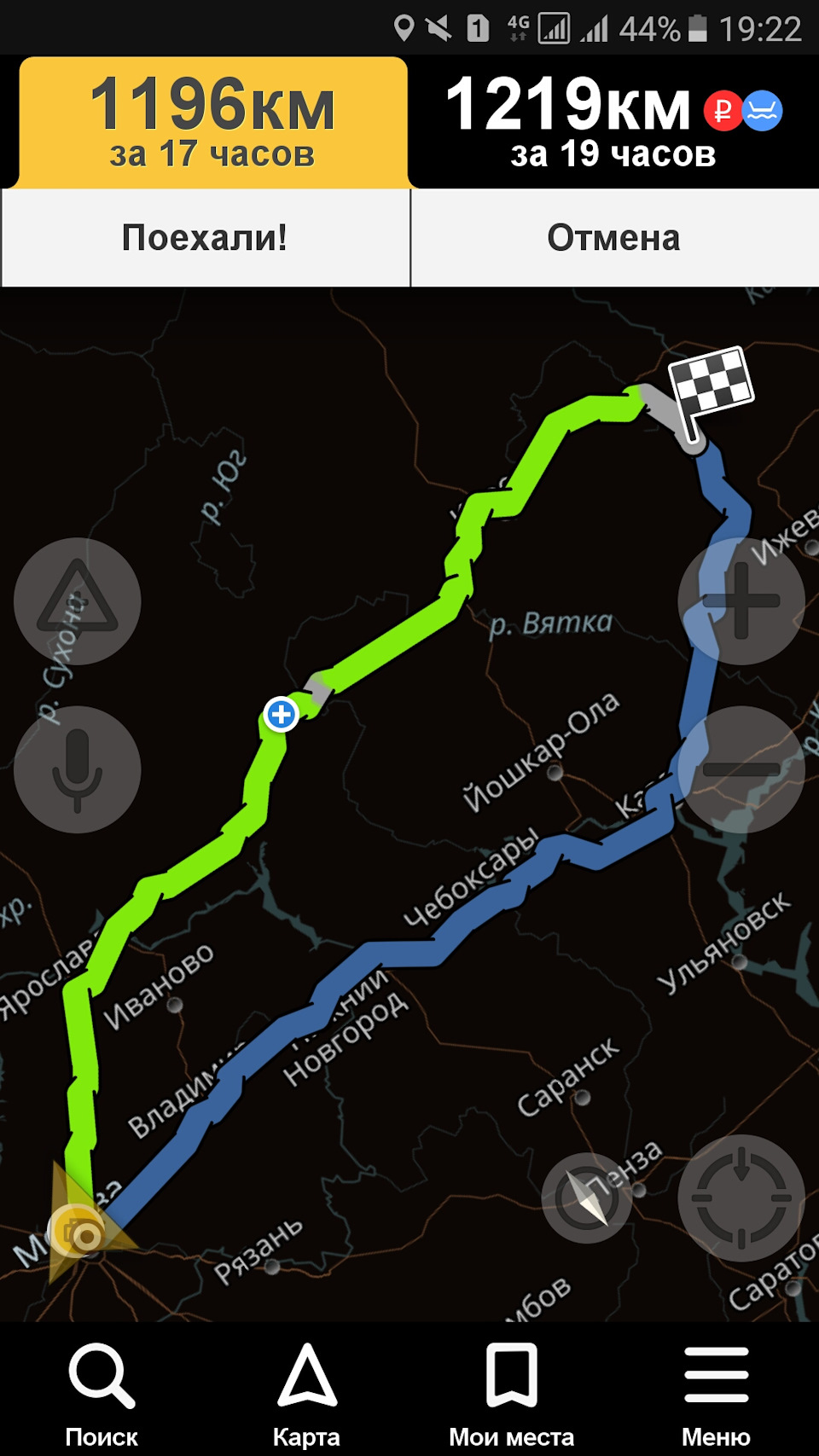Cancel route with Отмена button
This screenshot has width=819, height=1456.
(x=614, y=238)
